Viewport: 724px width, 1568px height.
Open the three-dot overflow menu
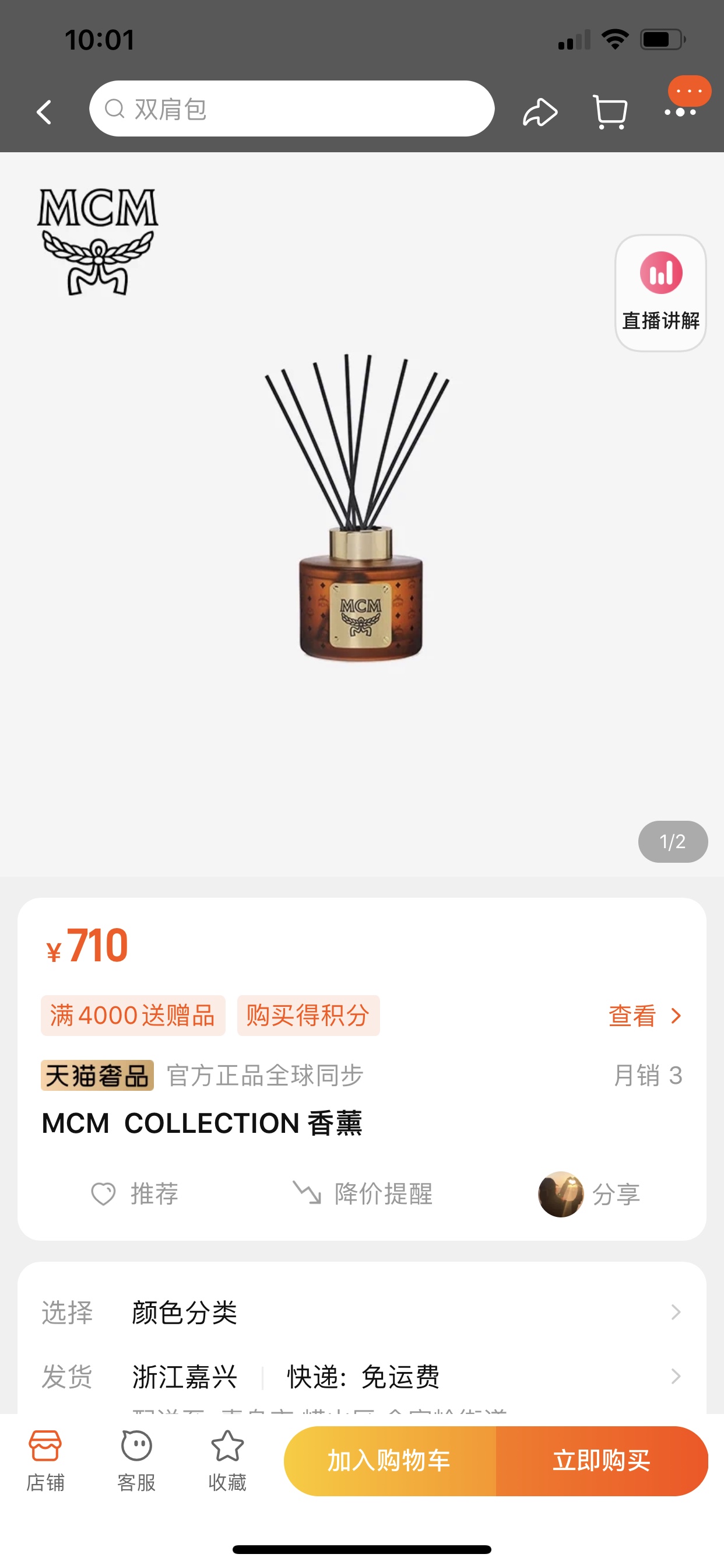(680, 112)
